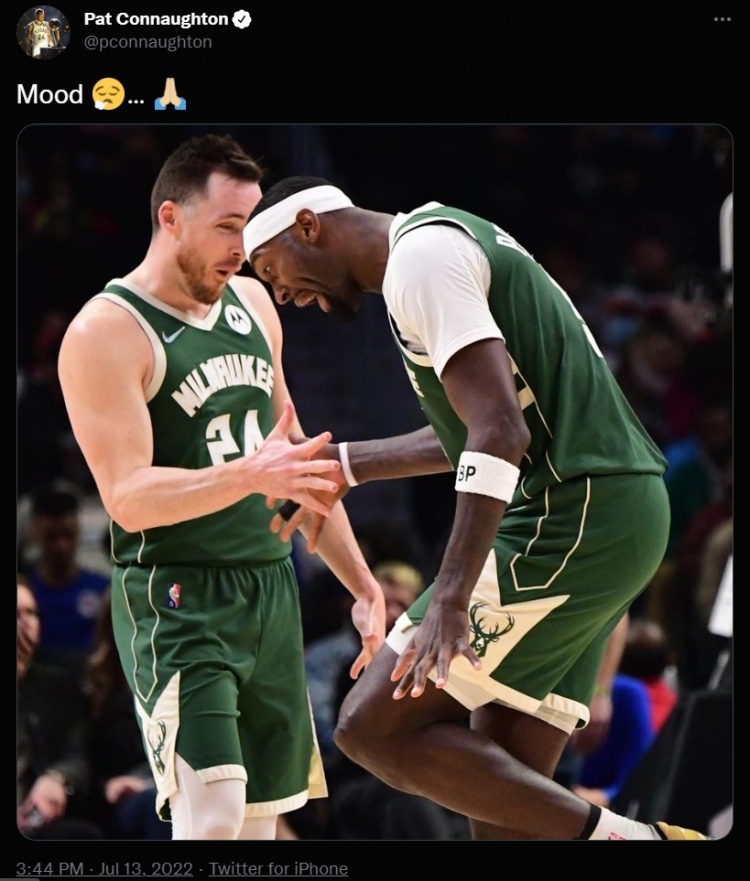This screenshot has height=881, width=750.
Task: View the tweet's basketball photo full screen
Action: (x=375, y=481)
